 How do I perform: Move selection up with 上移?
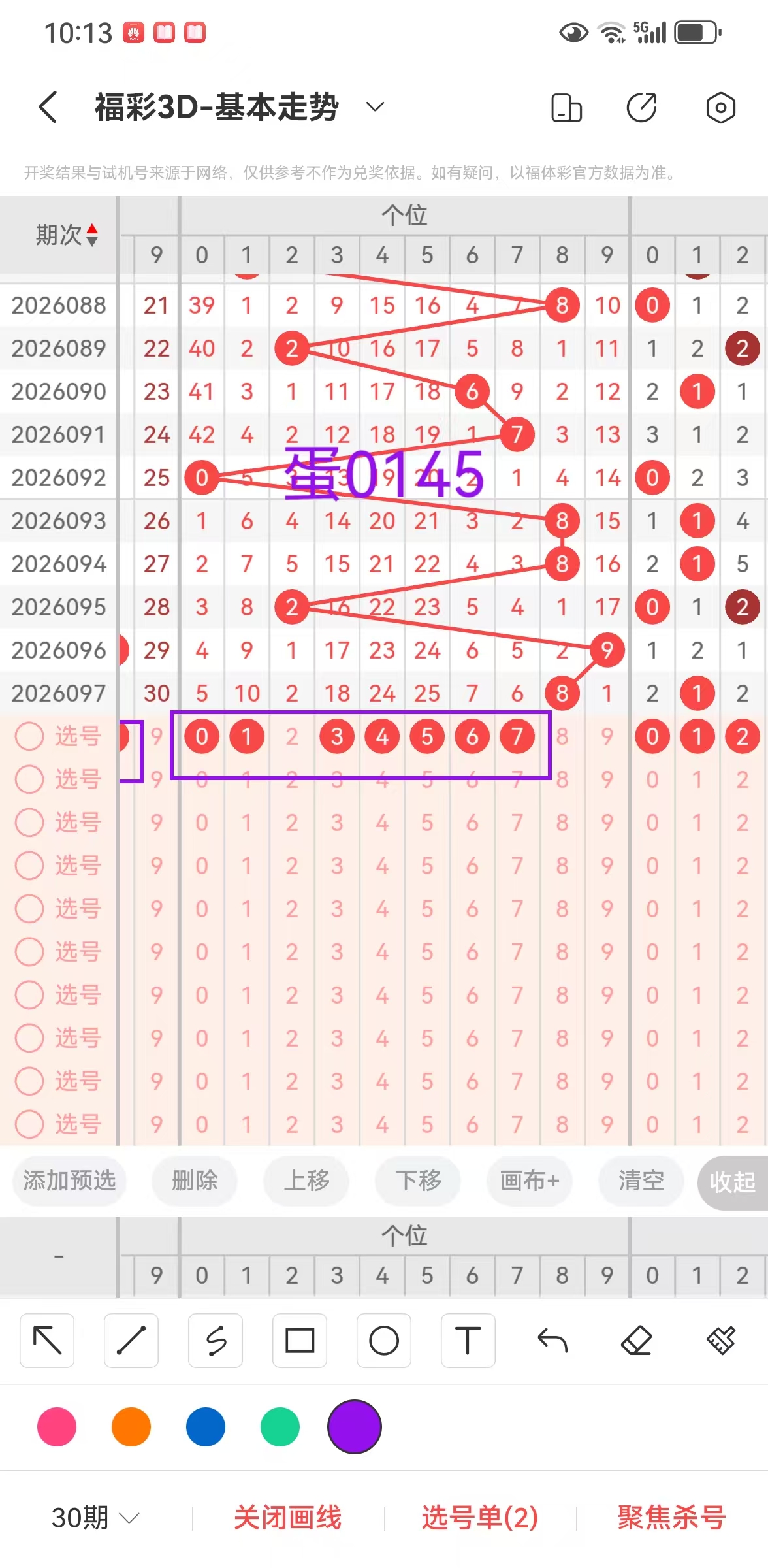click(x=306, y=1181)
